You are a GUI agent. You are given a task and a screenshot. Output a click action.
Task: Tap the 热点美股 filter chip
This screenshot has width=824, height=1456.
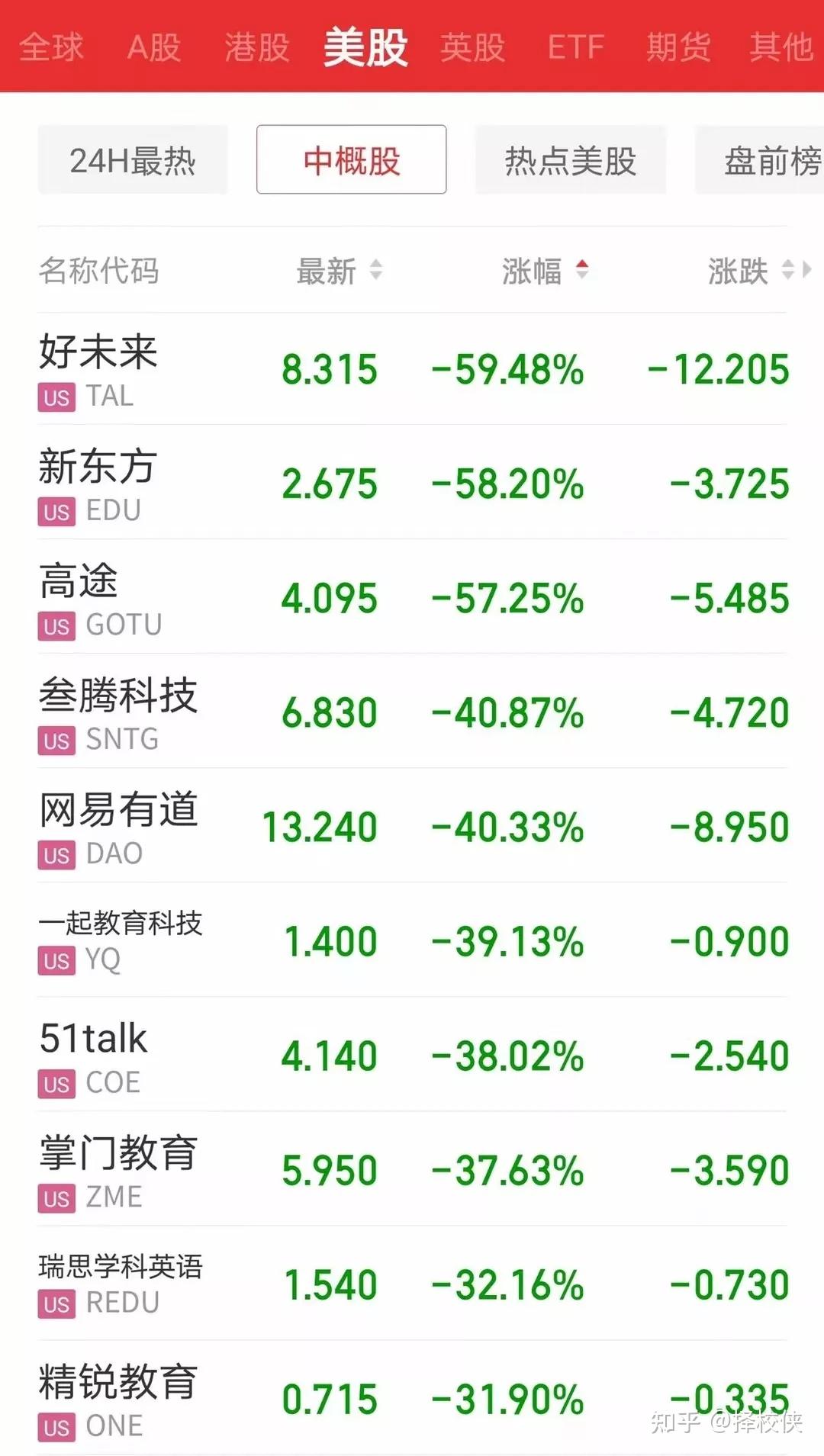pyautogui.click(x=570, y=160)
